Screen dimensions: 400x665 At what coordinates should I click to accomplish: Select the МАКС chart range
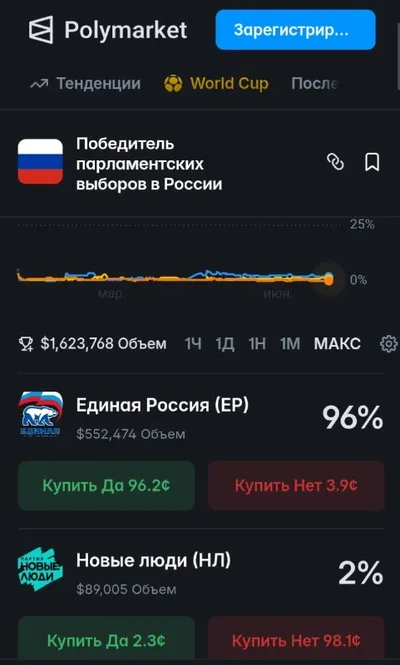pos(337,344)
